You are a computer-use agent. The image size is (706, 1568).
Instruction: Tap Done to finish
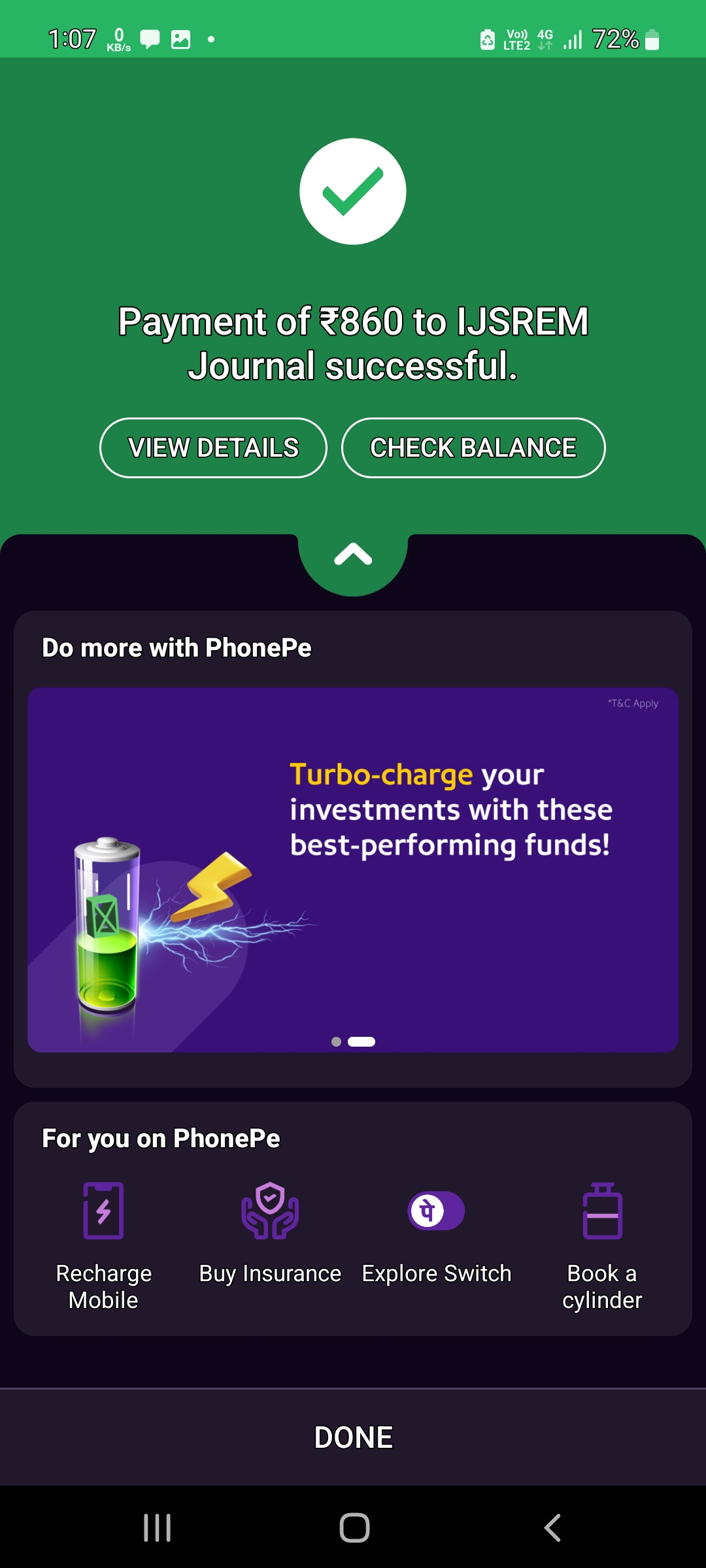(x=353, y=1437)
